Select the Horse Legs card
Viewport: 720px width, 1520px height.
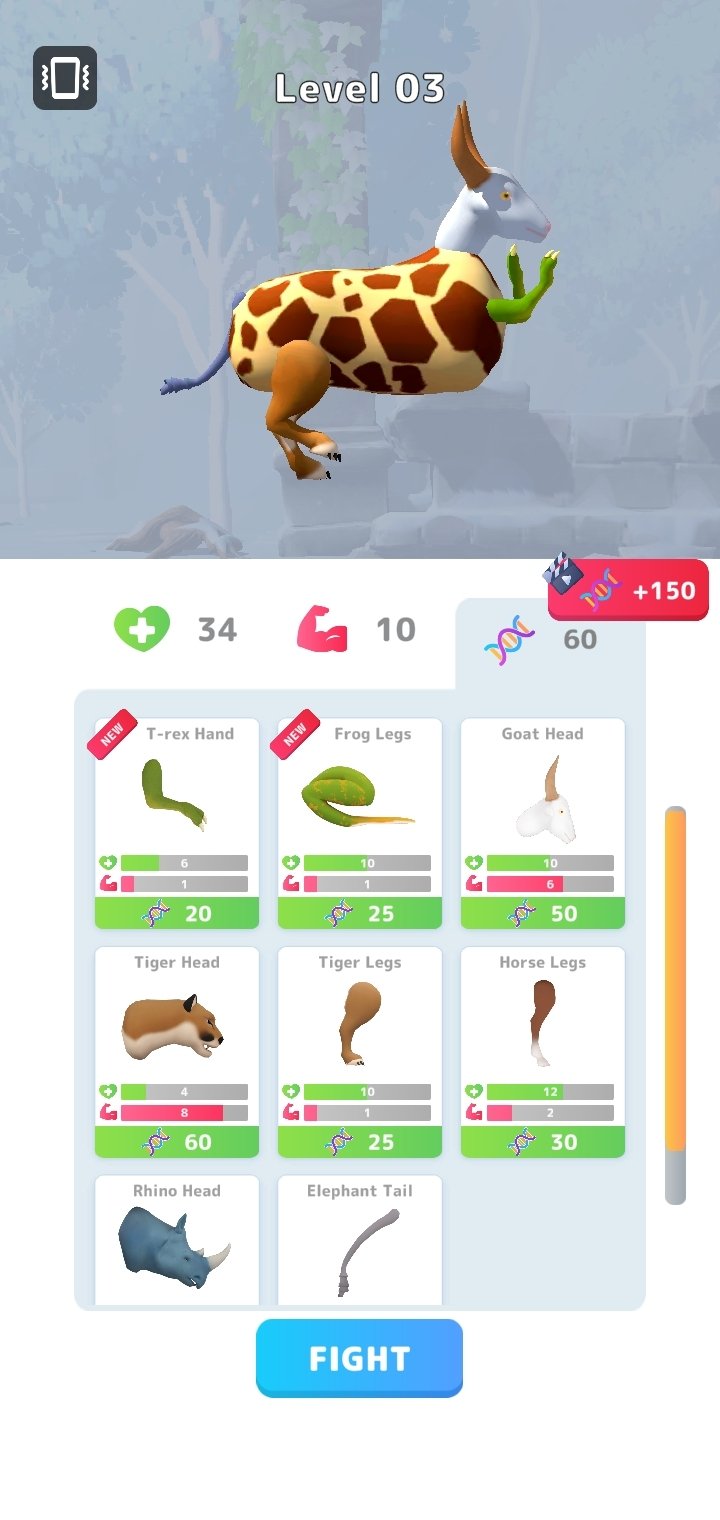click(x=543, y=1052)
